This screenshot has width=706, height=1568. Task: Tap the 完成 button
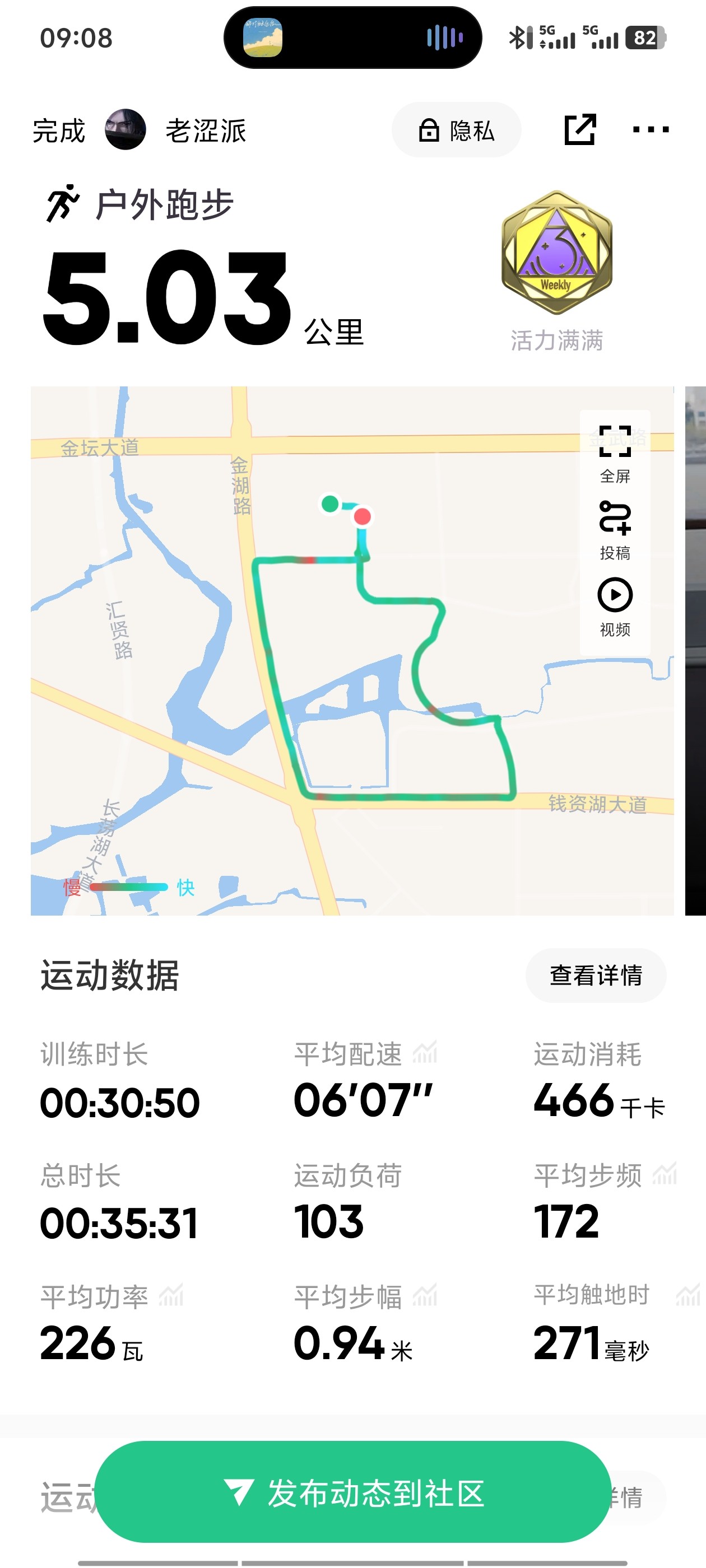(x=58, y=130)
